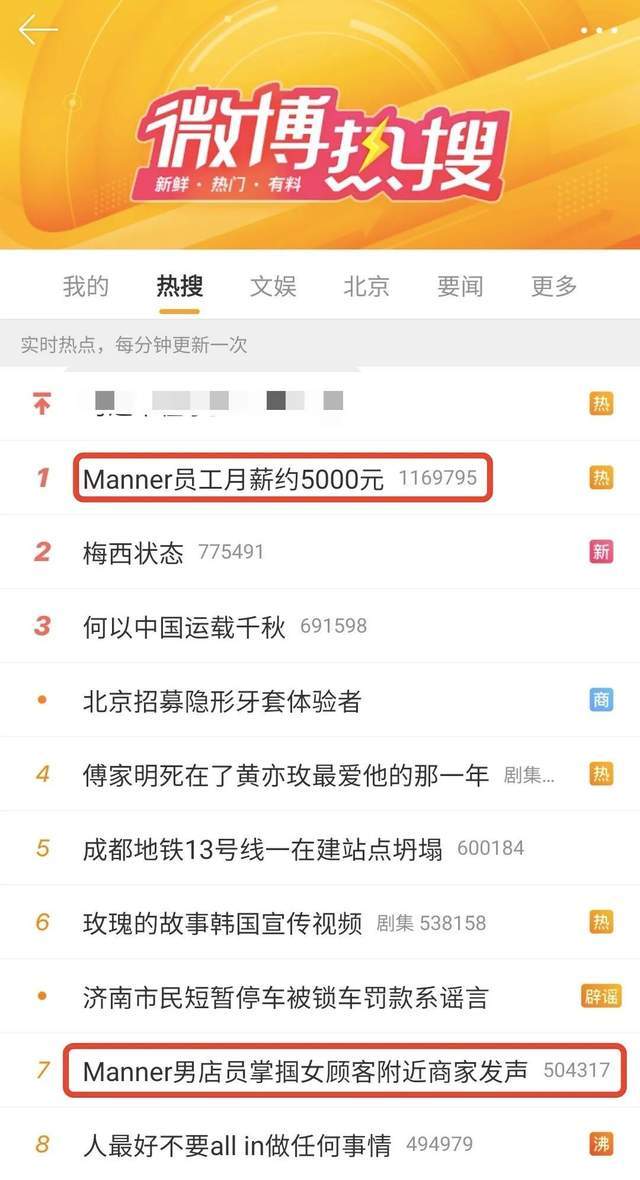Switch to the 要闻 tab
The image size is (640, 1180).
click(460, 286)
